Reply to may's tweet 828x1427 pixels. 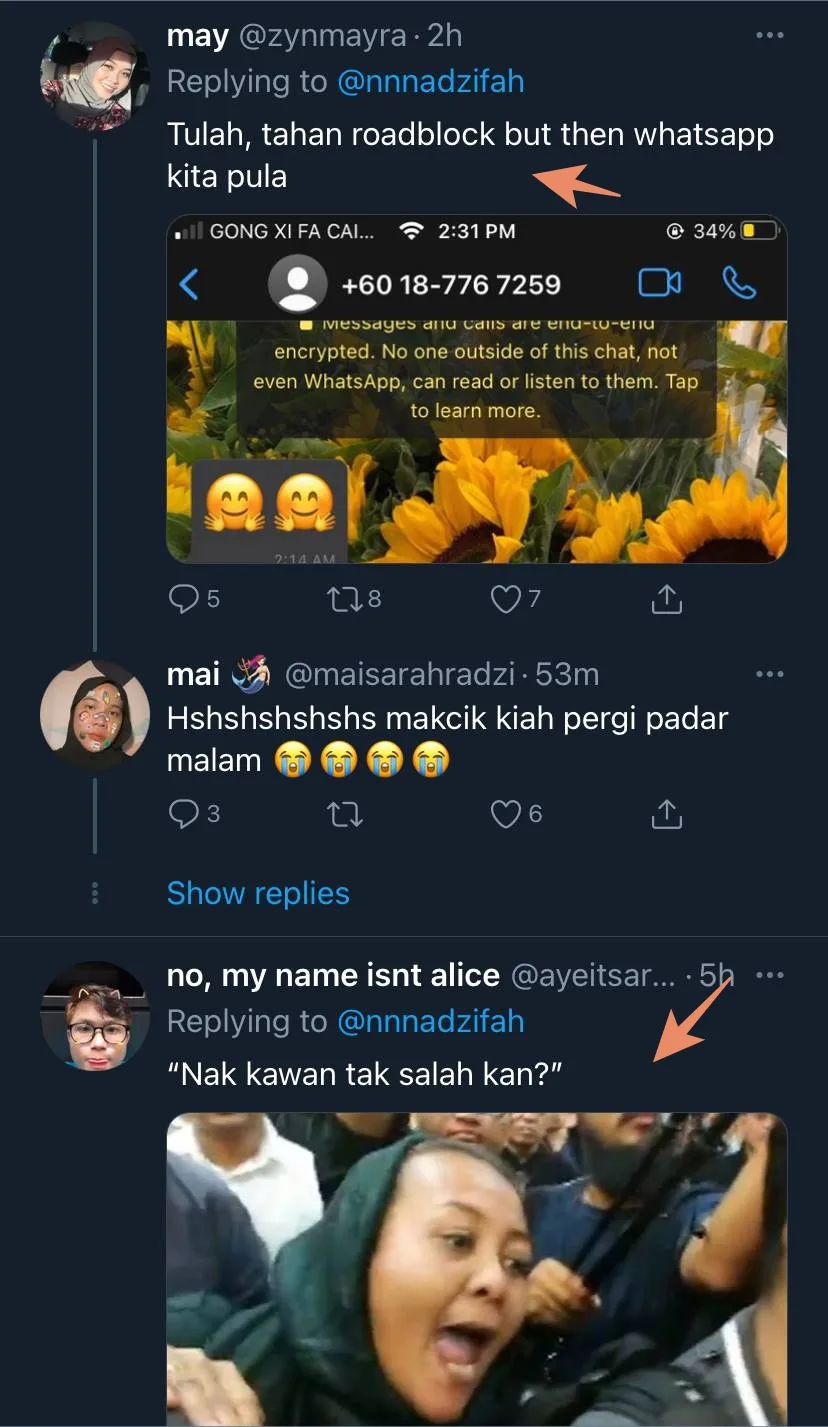[185, 599]
